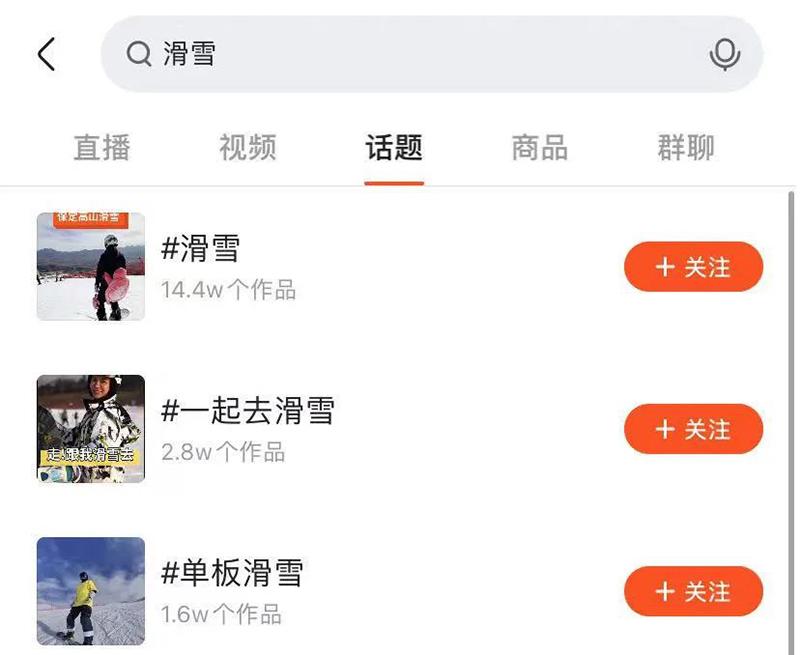Tap the search field containing 滑雪
800x655 pixels.
pos(400,54)
